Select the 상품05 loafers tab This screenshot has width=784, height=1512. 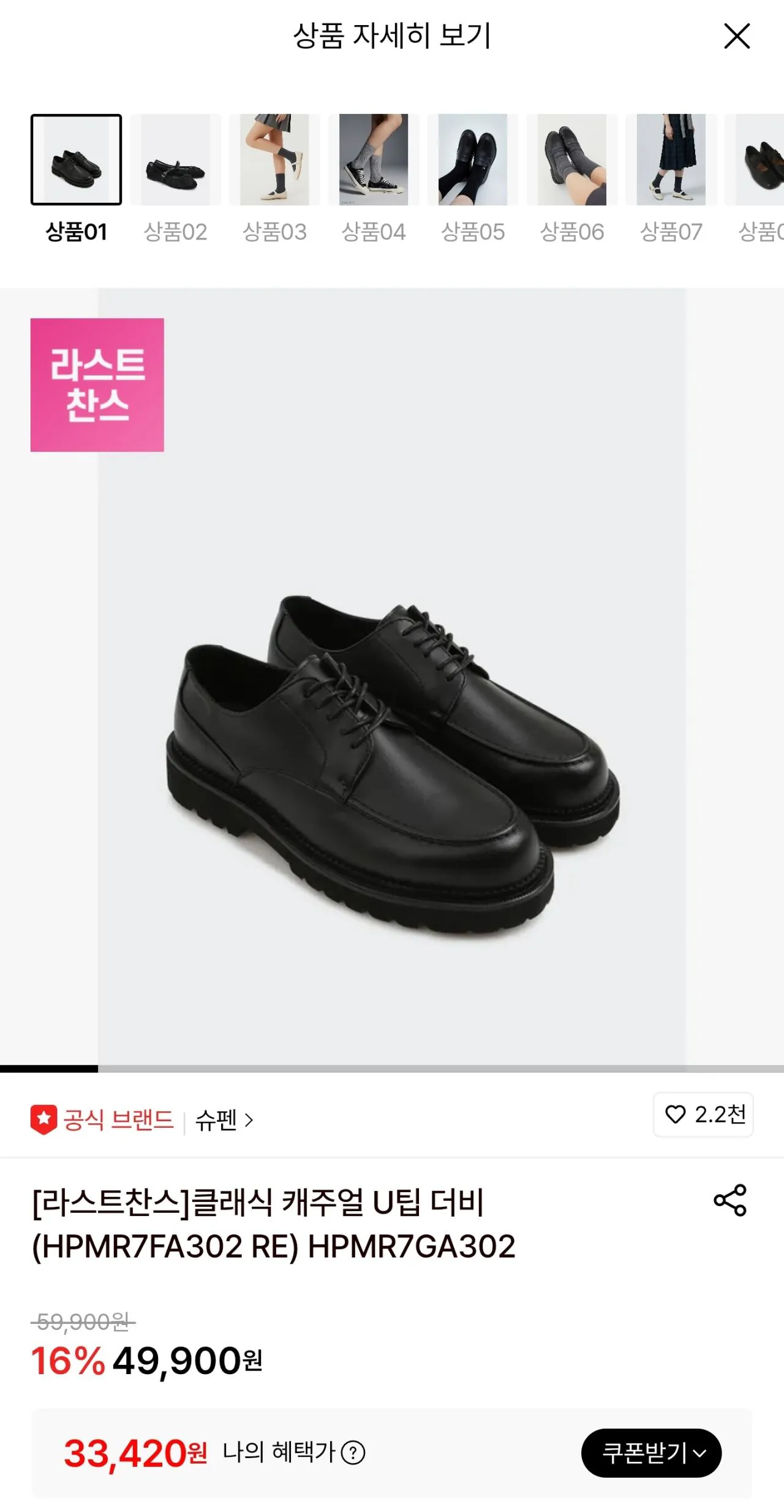click(473, 159)
